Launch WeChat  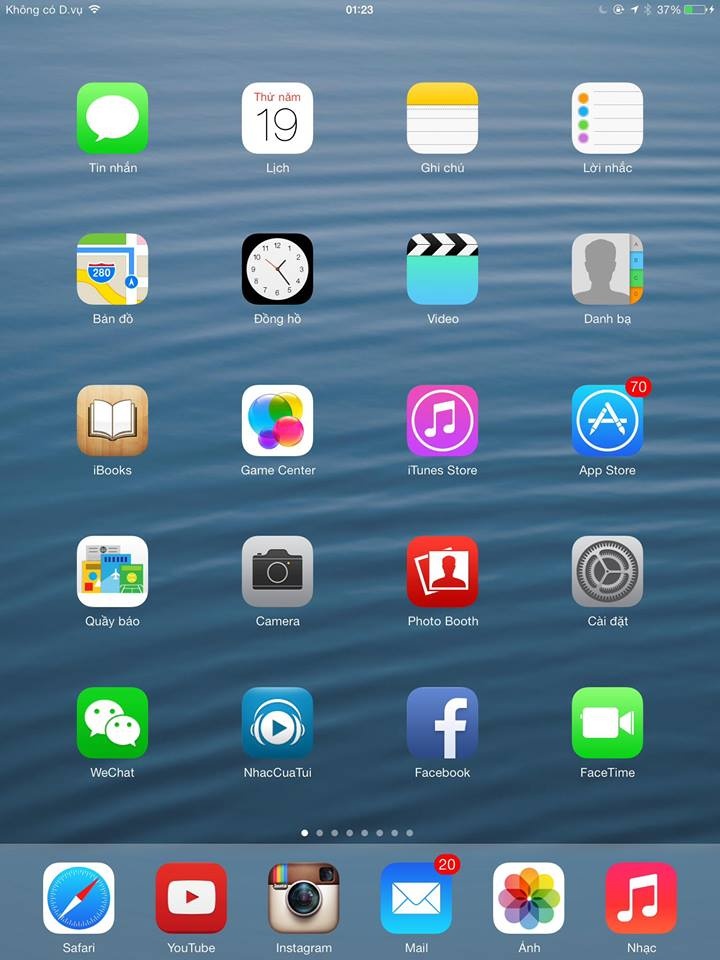point(112,722)
